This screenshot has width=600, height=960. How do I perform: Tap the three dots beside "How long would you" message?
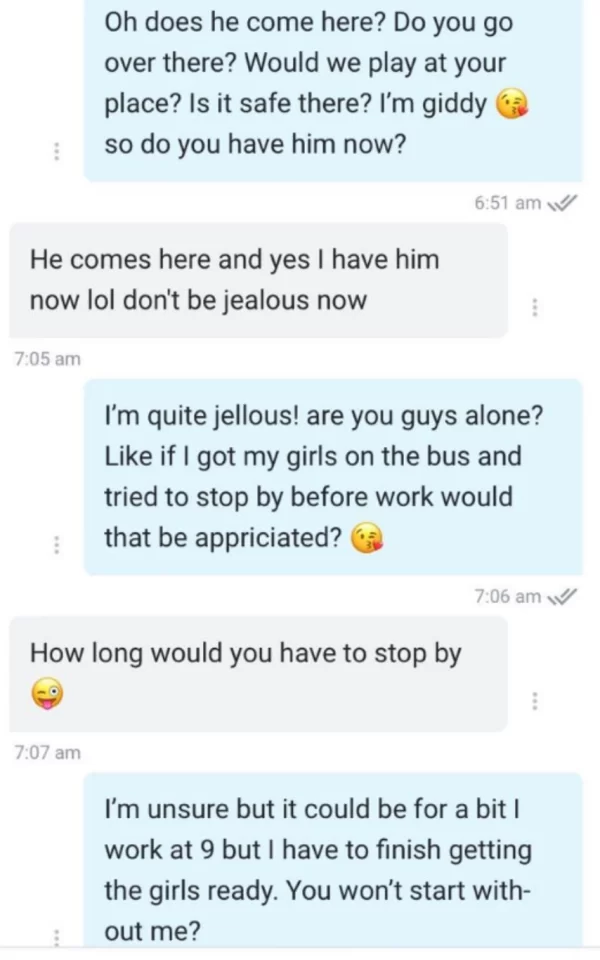point(539,701)
